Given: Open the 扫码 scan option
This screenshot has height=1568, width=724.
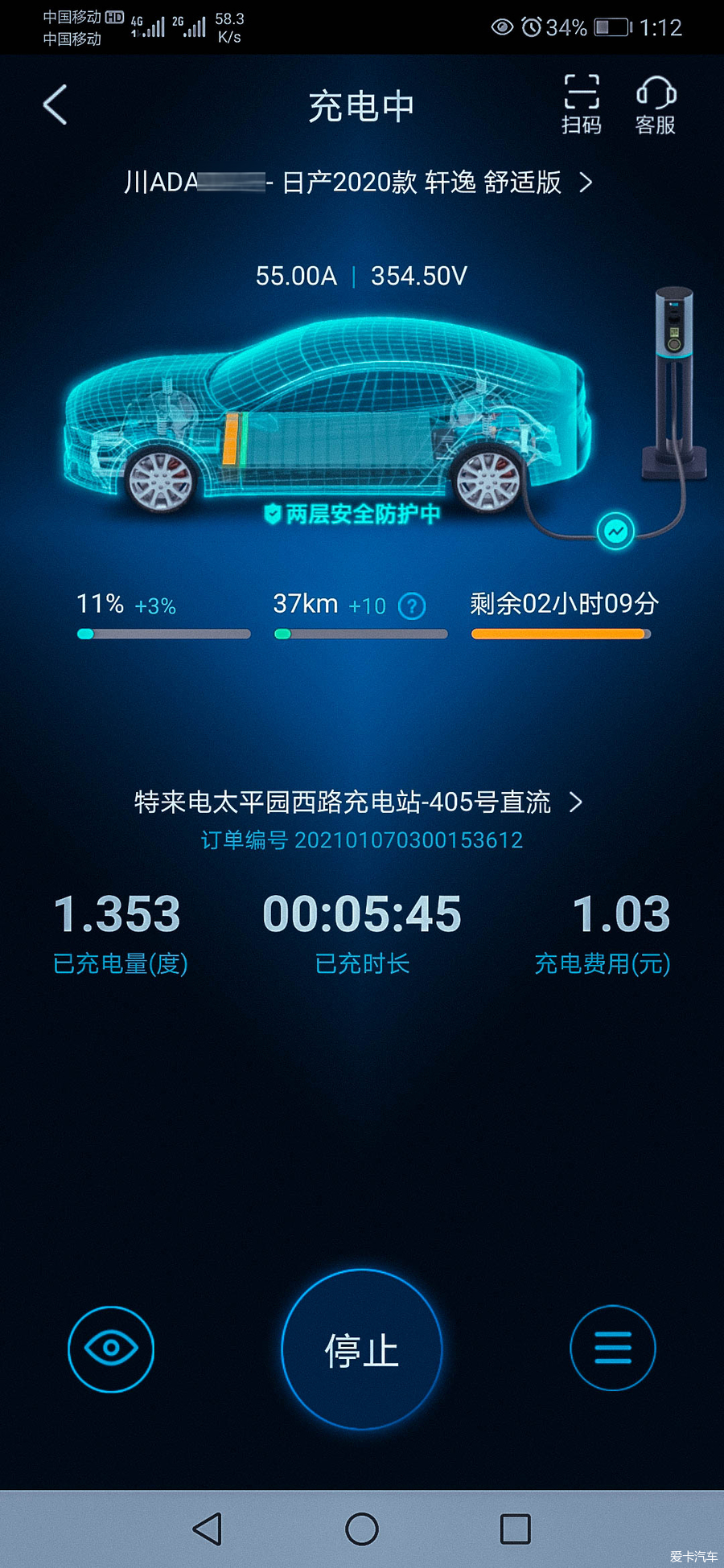Looking at the screenshot, I should click(x=581, y=104).
